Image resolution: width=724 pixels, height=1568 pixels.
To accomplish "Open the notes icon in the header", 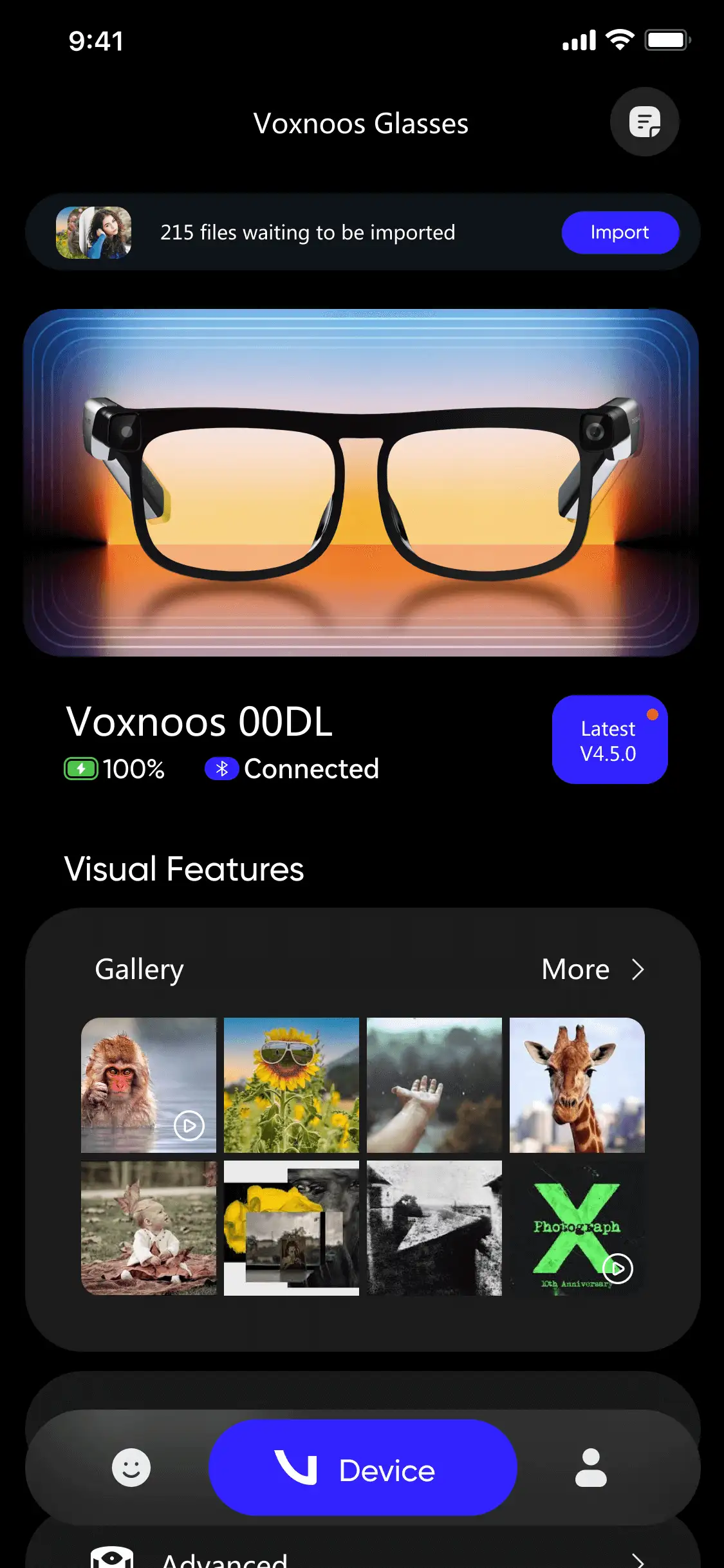I will (644, 122).
